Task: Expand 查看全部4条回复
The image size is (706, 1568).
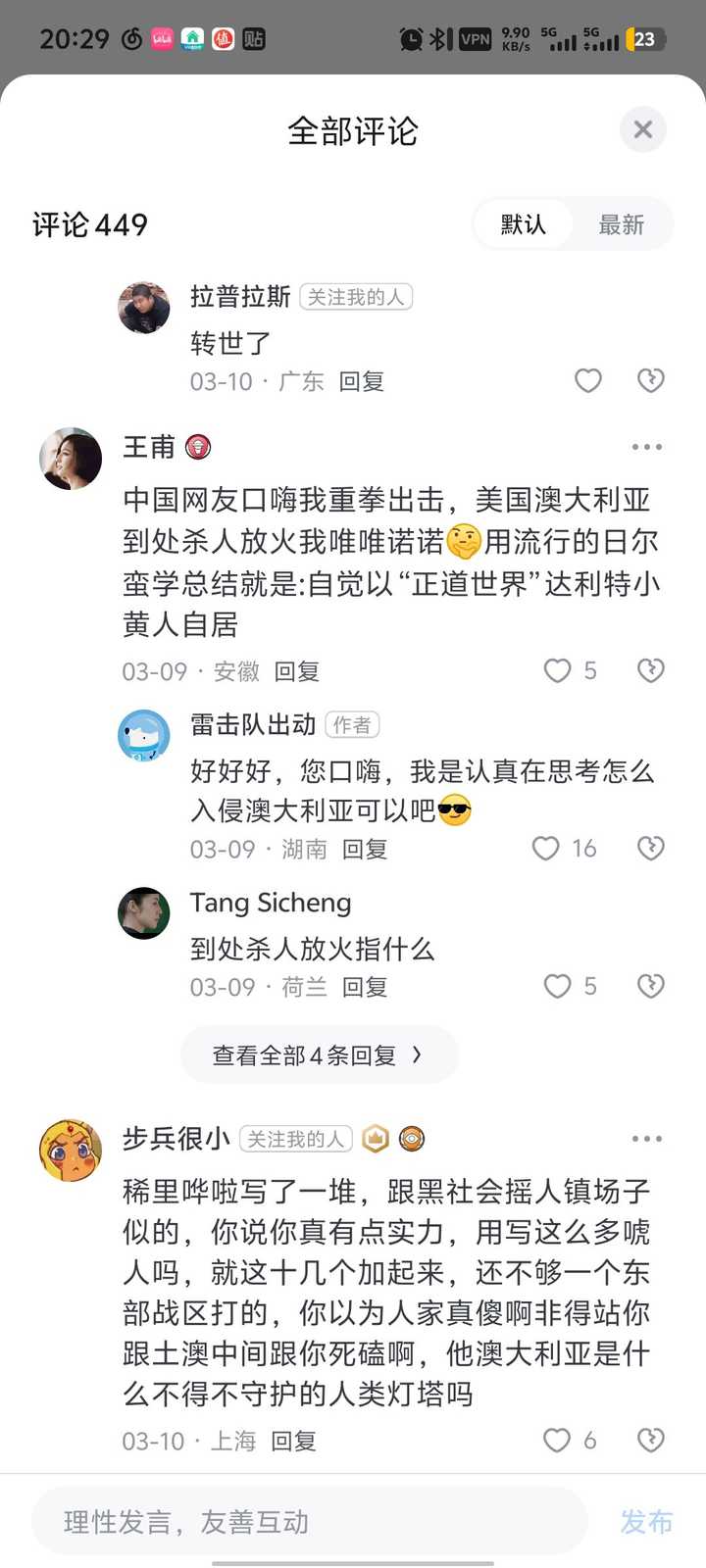Action: pyautogui.click(x=319, y=1054)
